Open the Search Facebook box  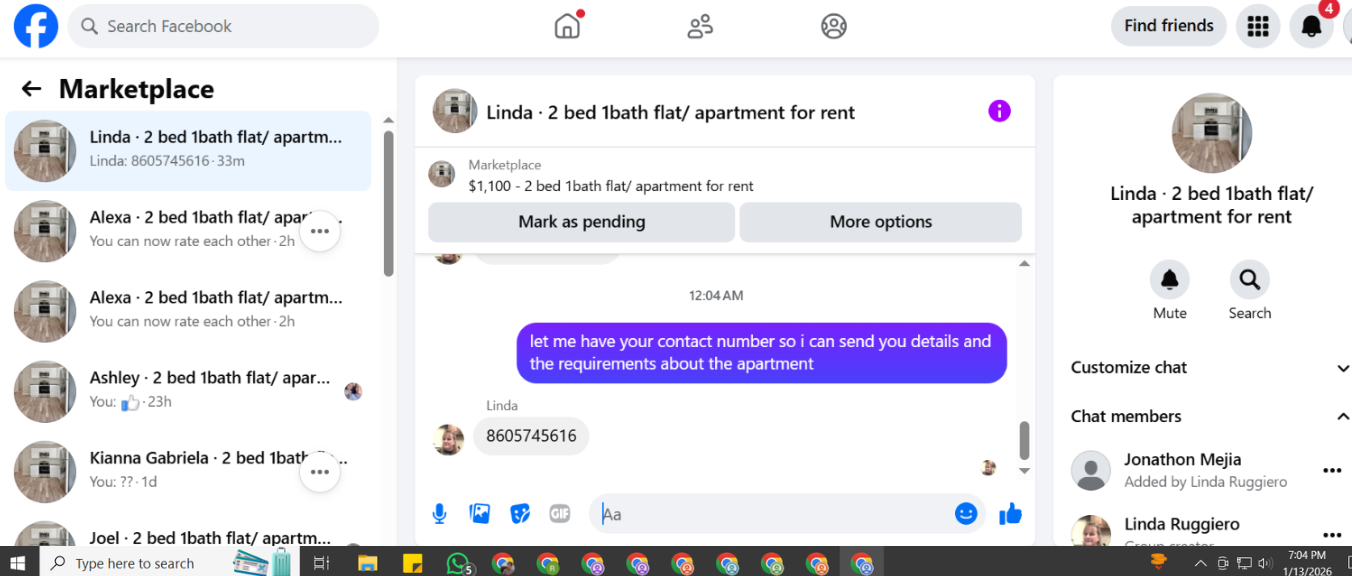pyautogui.click(x=224, y=26)
